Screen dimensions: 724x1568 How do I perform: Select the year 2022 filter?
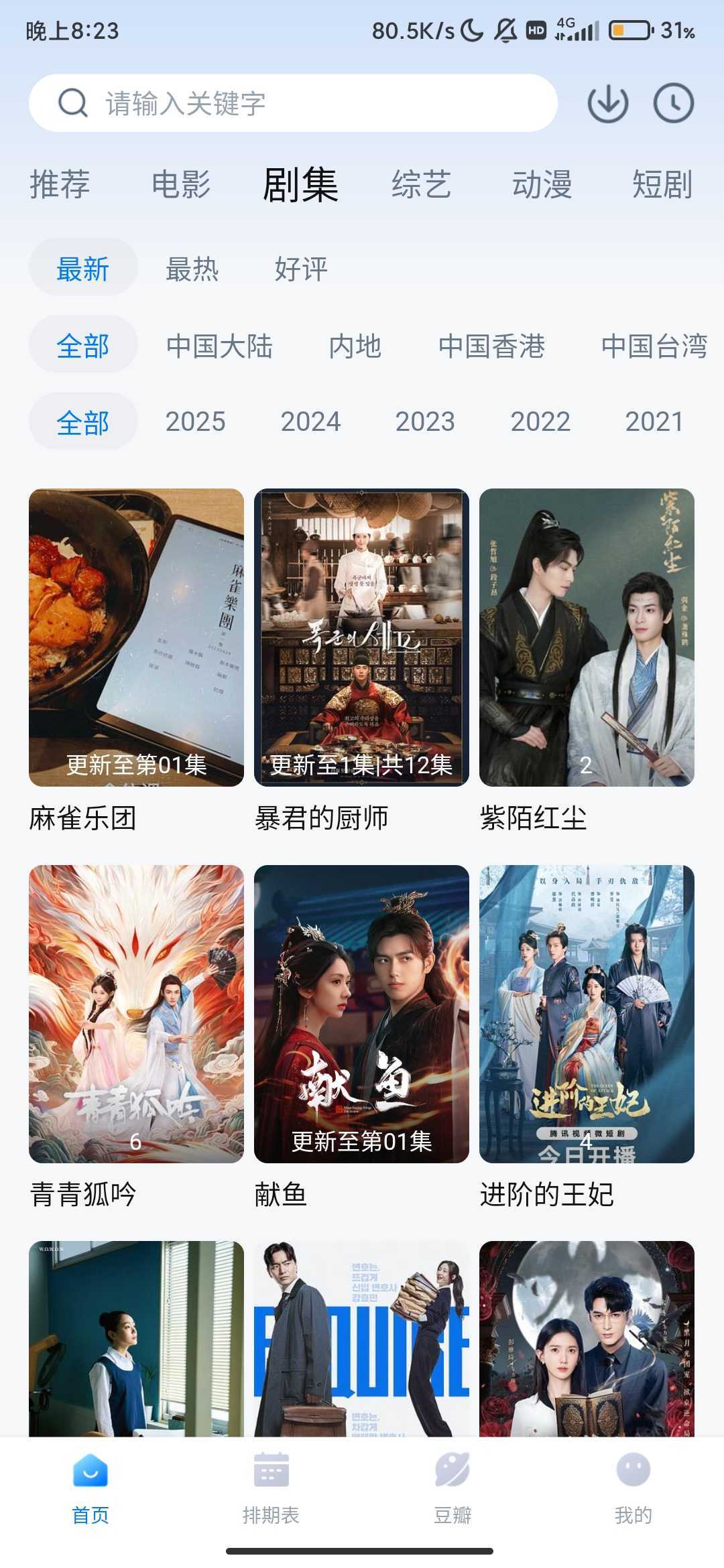pos(540,422)
